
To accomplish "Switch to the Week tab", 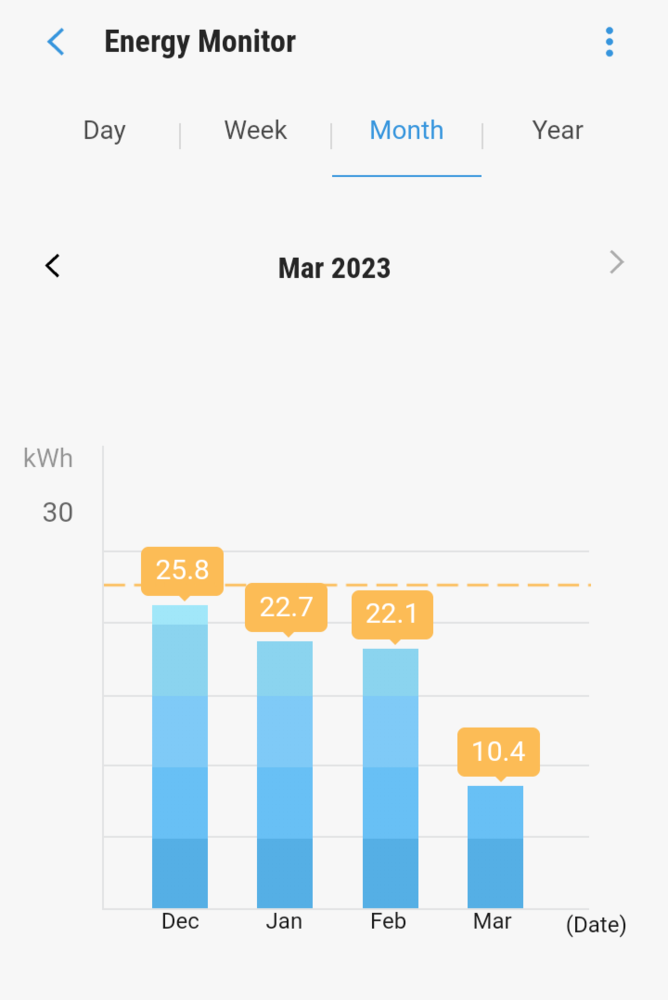I will 255,130.
